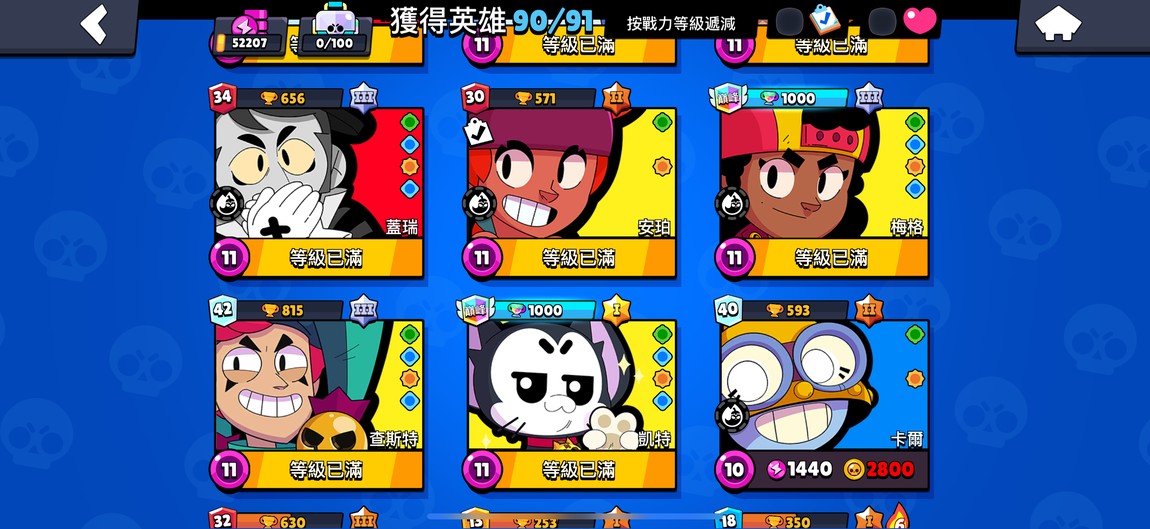Open the 蓋瑞 brawler card
The width and height of the screenshot is (1150, 529).
[x=319, y=175]
